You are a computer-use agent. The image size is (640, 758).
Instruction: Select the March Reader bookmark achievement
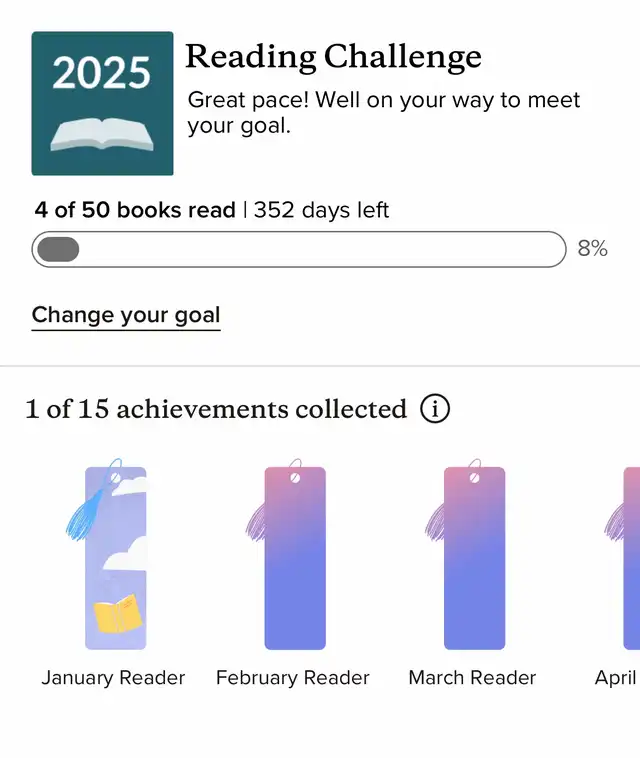pos(473,558)
